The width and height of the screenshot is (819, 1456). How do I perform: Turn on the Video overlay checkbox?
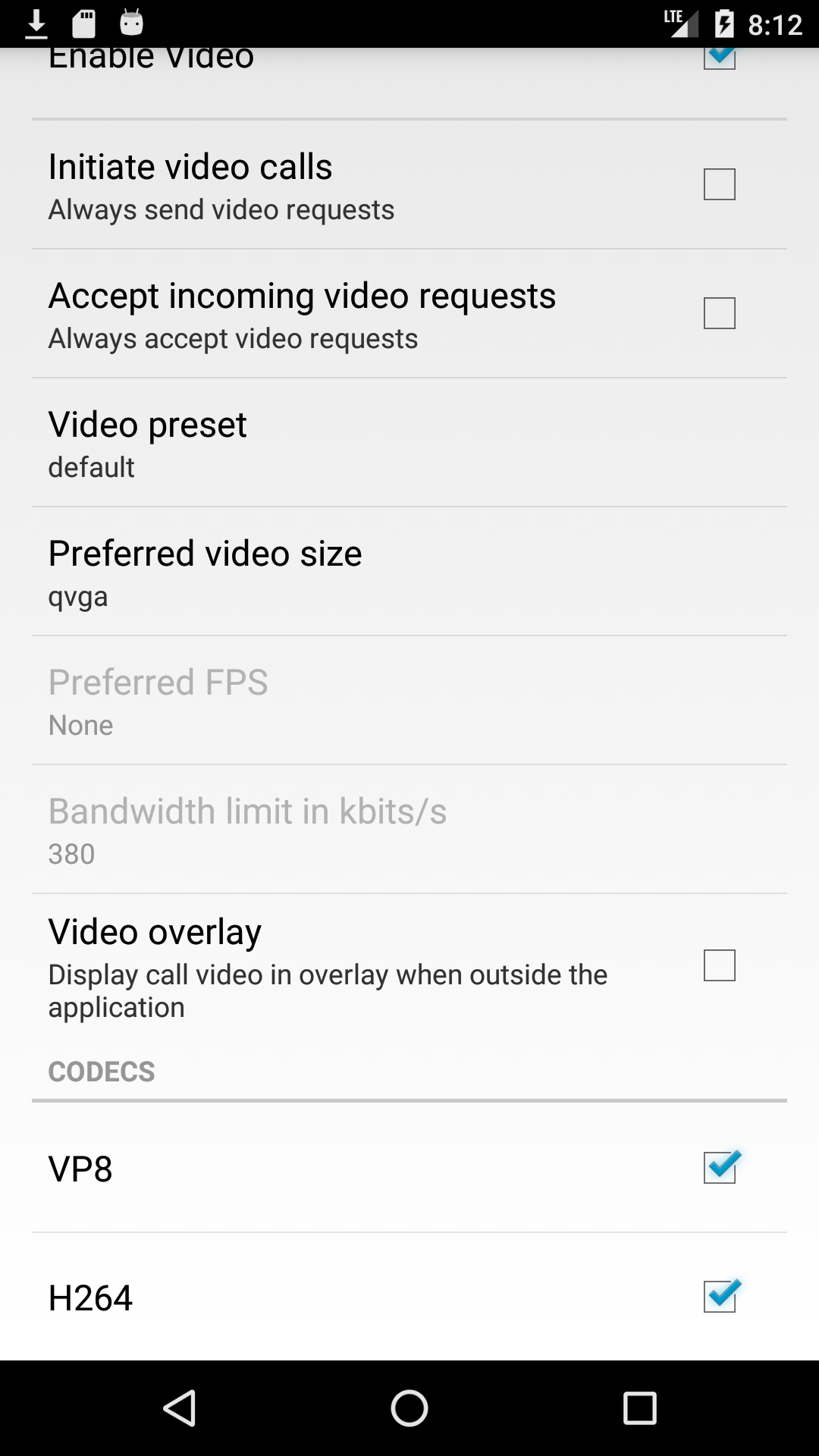click(719, 965)
